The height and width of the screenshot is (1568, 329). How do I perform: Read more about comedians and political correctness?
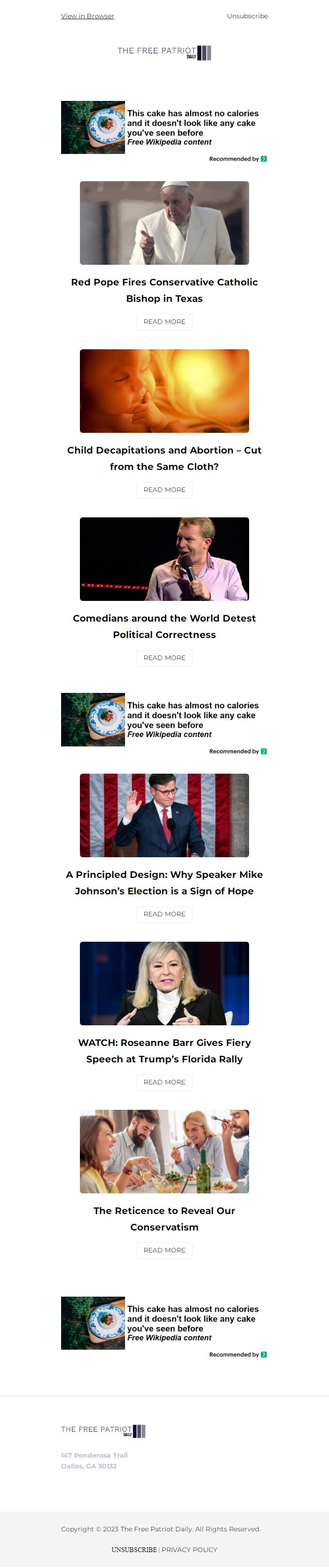pyautogui.click(x=164, y=657)
